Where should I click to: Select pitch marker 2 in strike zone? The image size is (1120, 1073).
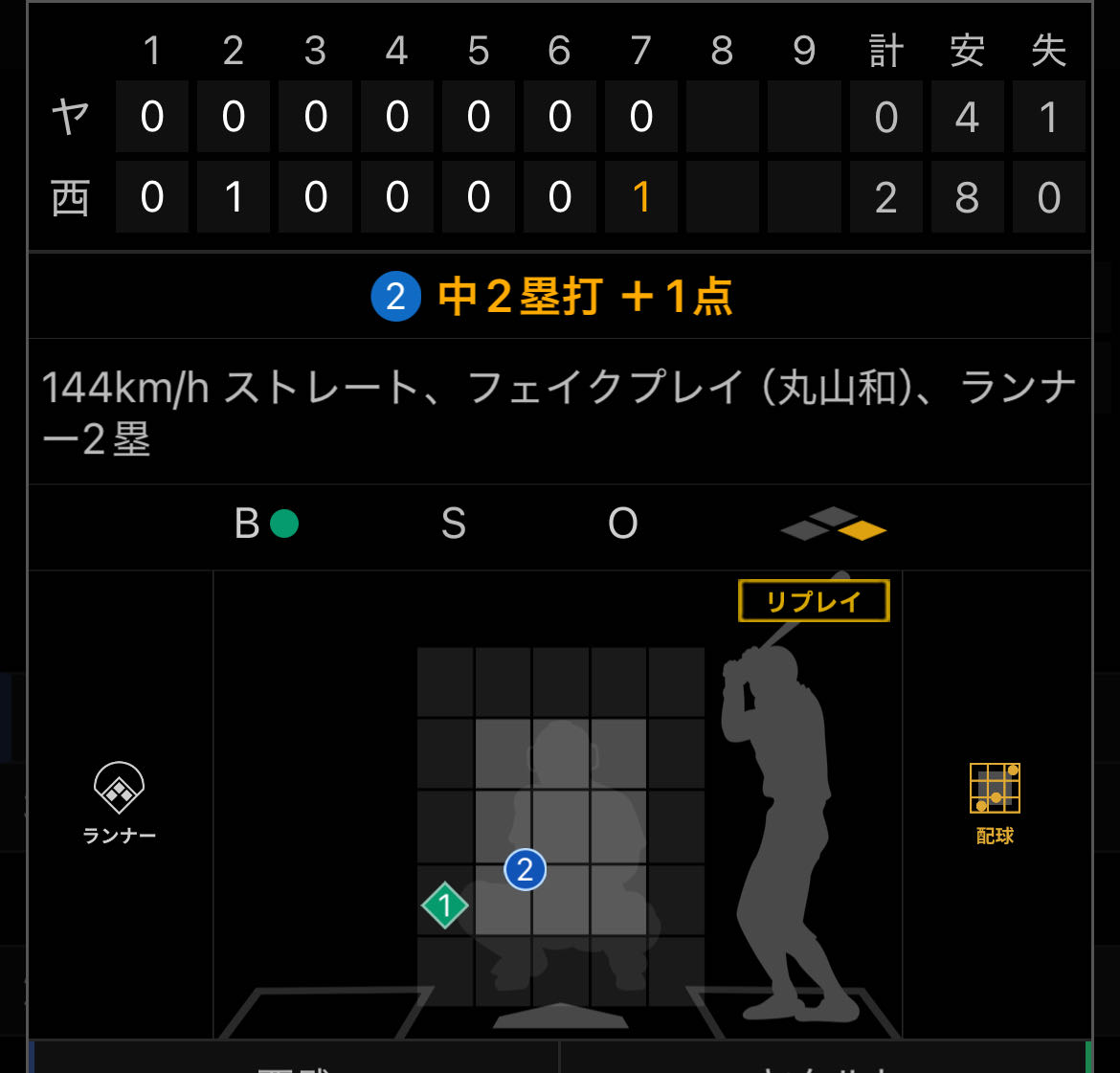(525, 869)
